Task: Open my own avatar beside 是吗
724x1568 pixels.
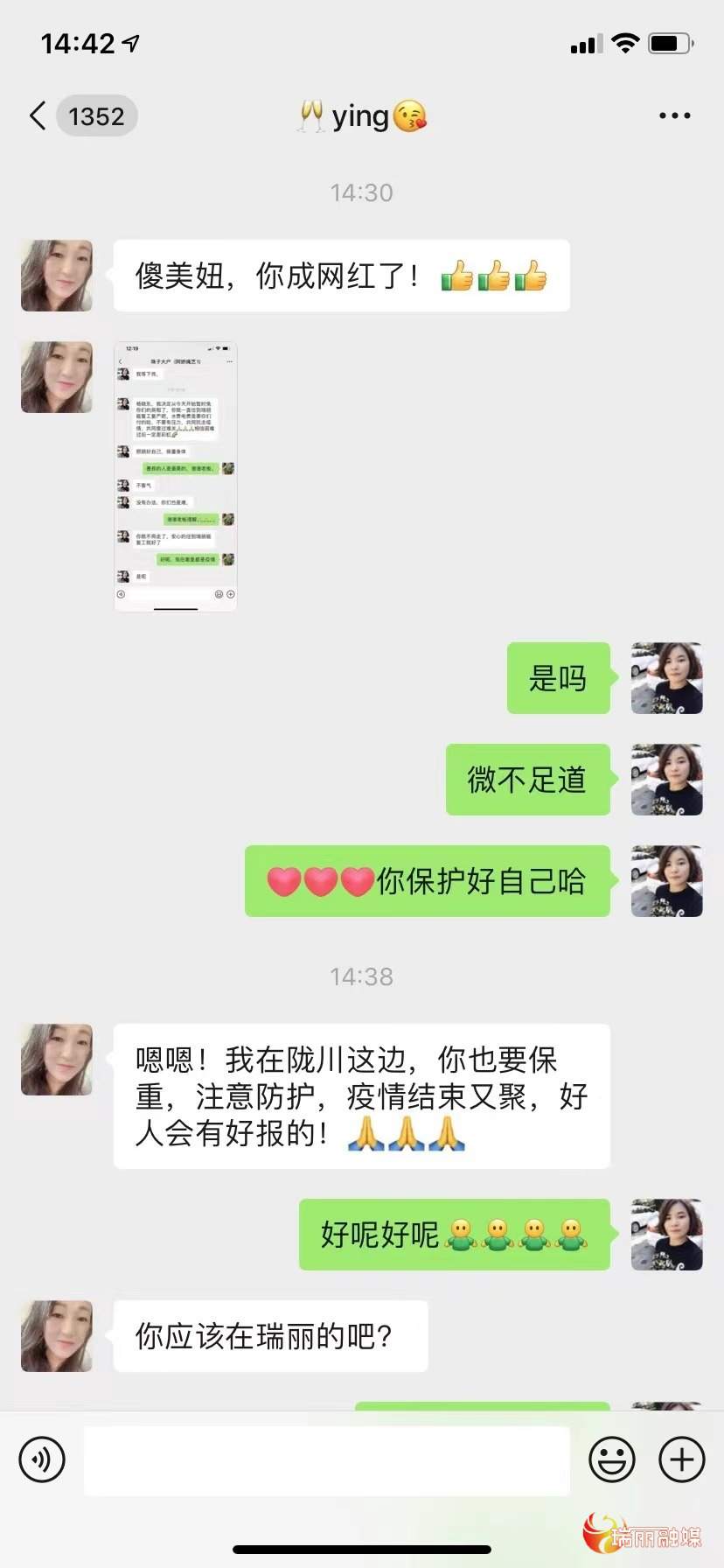Action: 666,678
